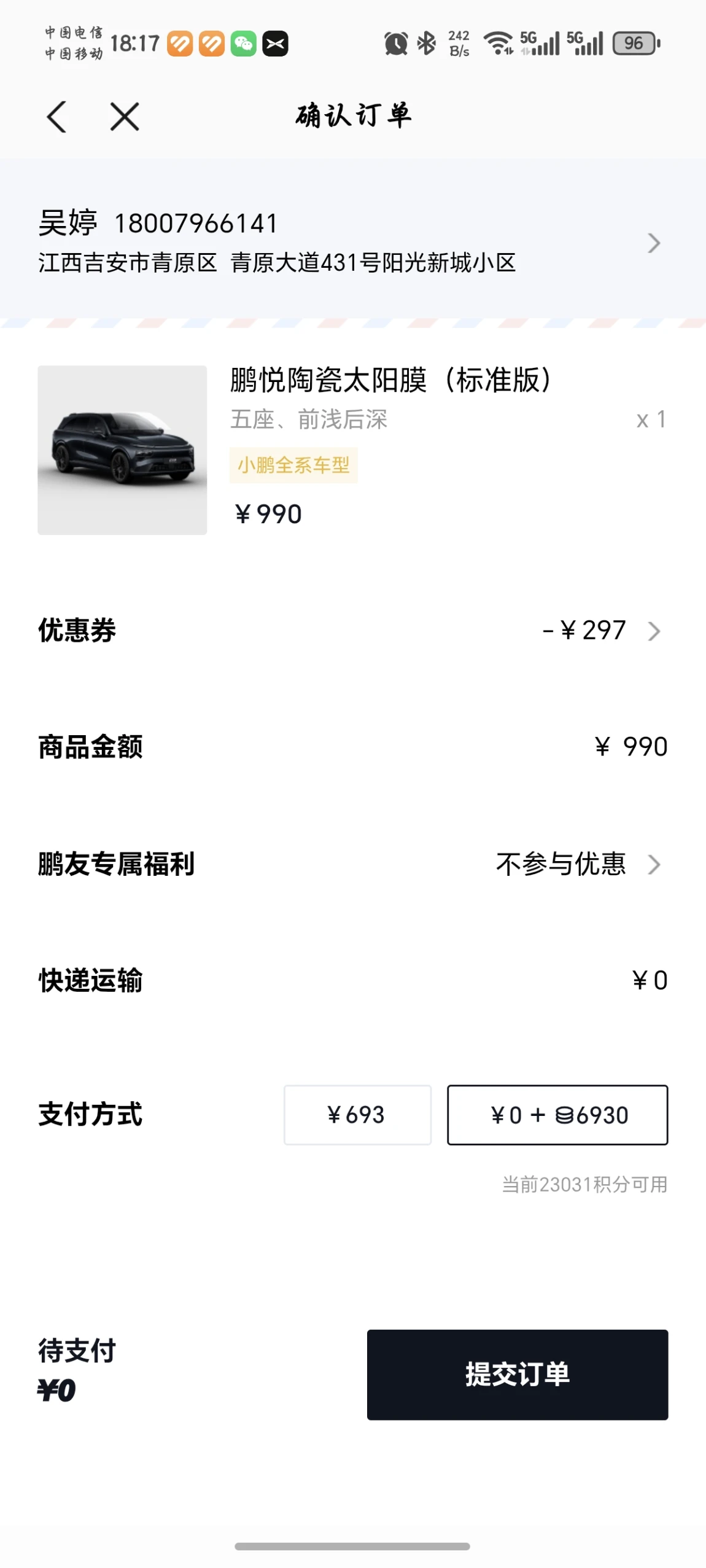Select the ¥693 payment option

(357, 1114)
